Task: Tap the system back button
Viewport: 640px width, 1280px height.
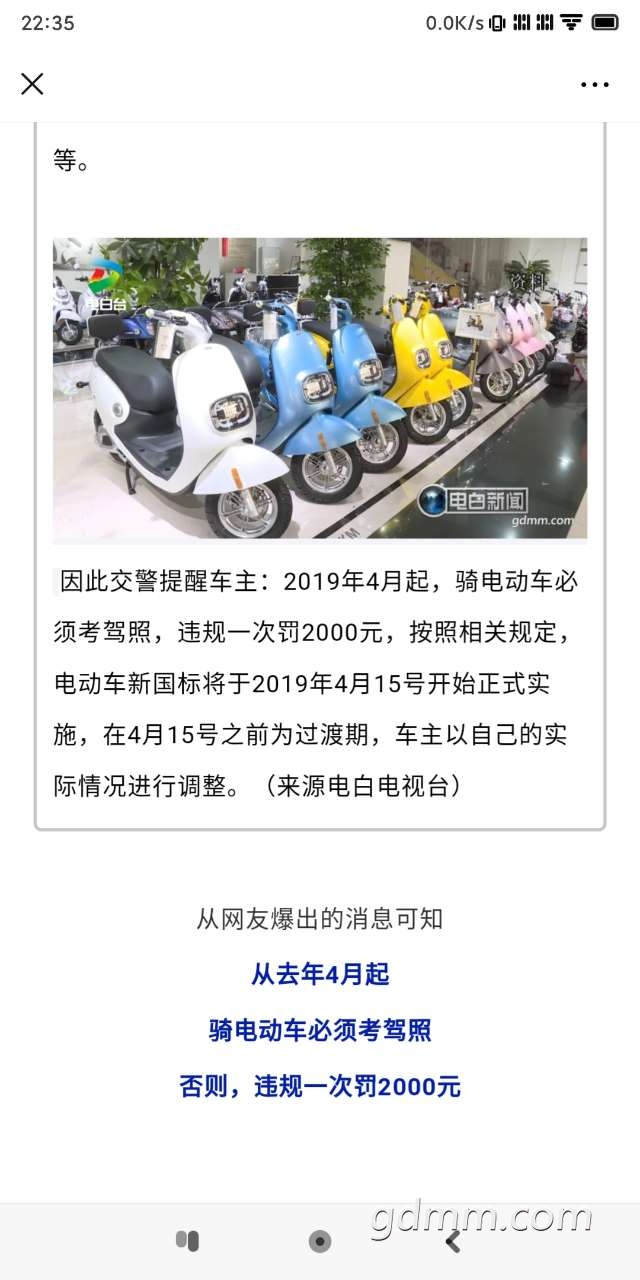Action: [x=452, y=1241]
